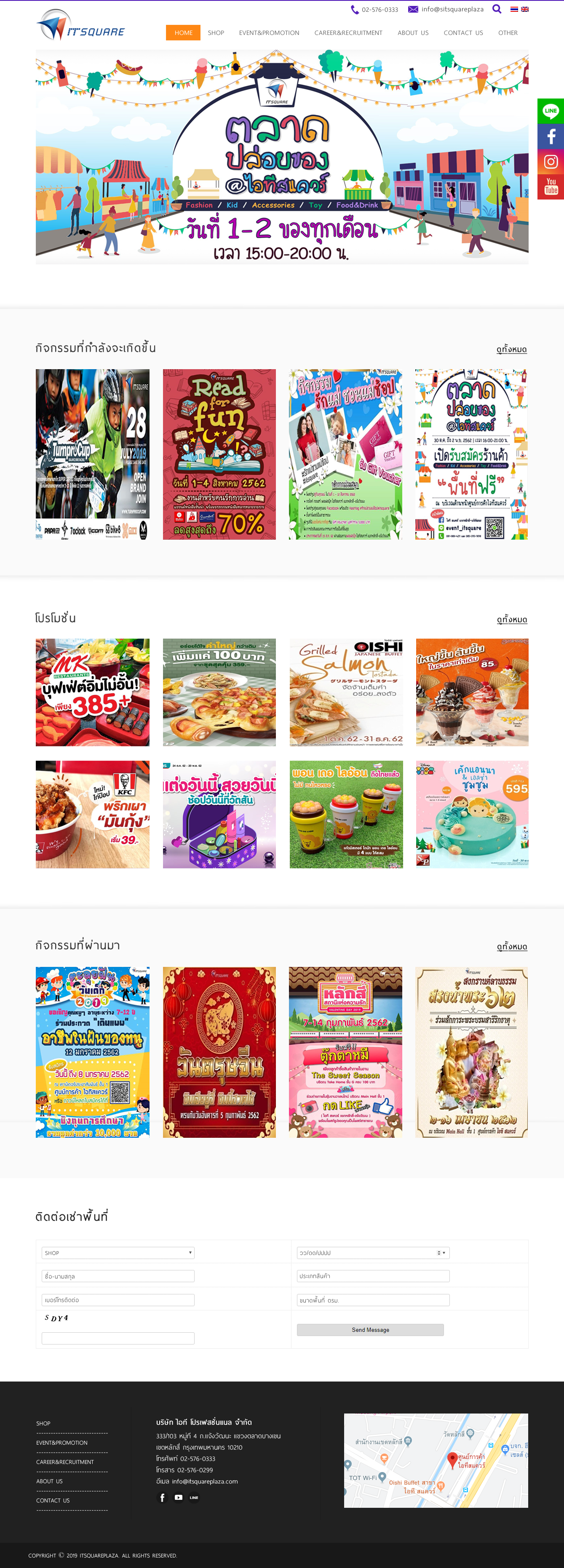Viewport: 564px width, 1568px height.
Task: Open the green LINE side button
Action: coord(550,111)
